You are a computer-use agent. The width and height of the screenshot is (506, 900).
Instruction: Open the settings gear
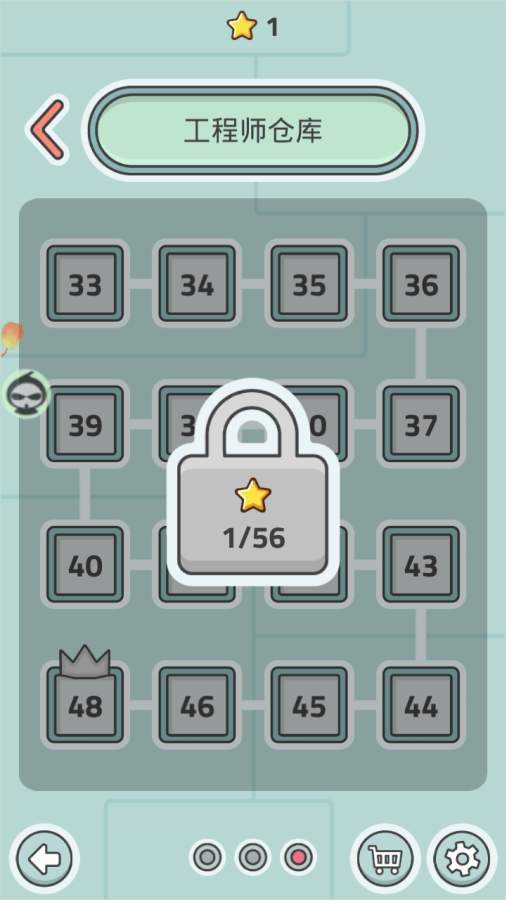coord(462,859)
